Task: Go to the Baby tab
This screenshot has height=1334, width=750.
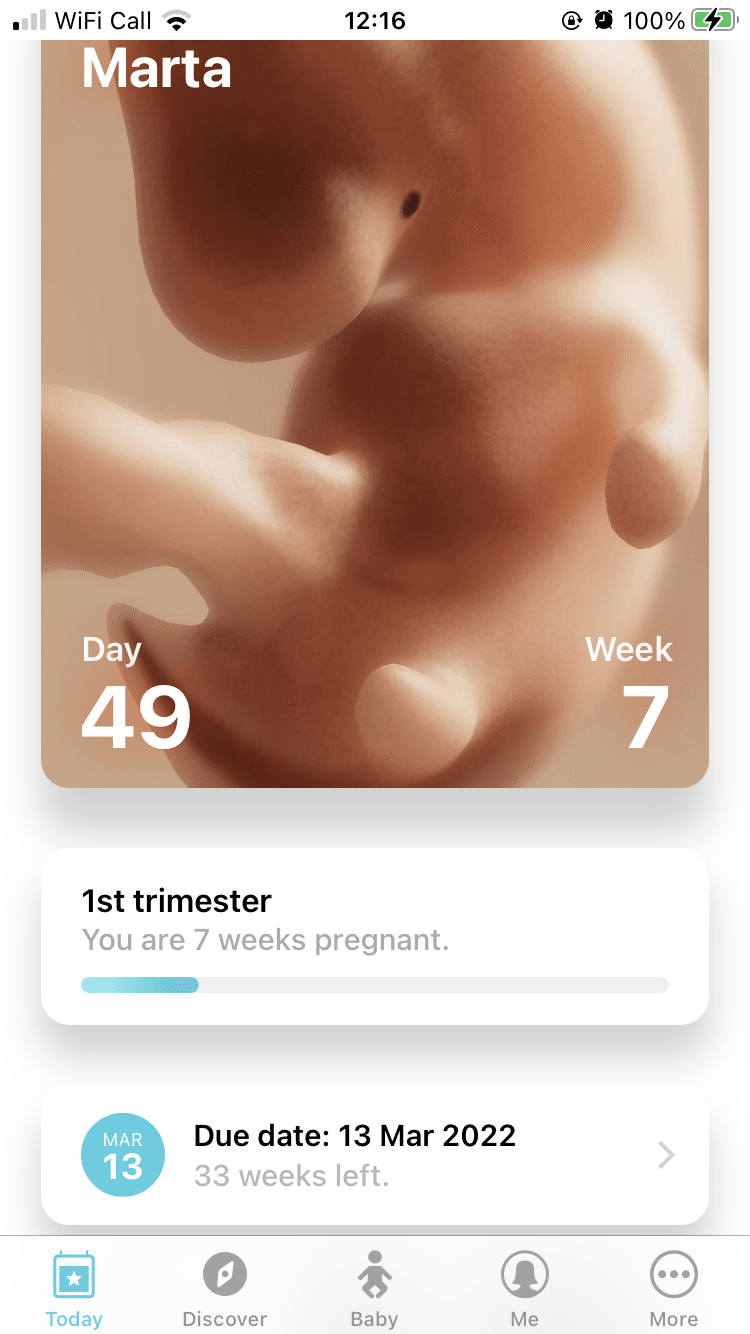Action: click(374, 1289)
